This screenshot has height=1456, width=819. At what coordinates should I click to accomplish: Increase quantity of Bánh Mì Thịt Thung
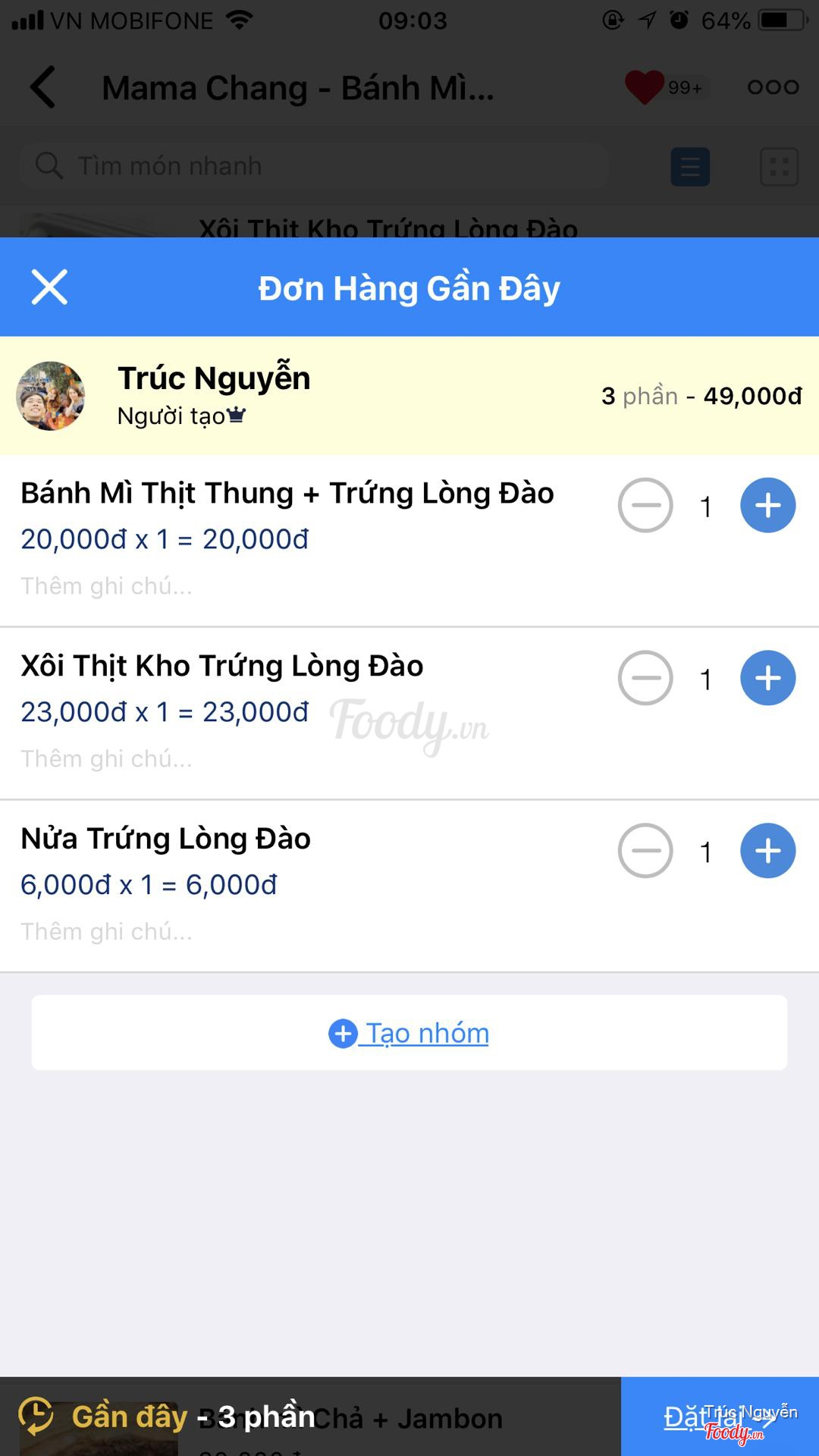point(767,505)
